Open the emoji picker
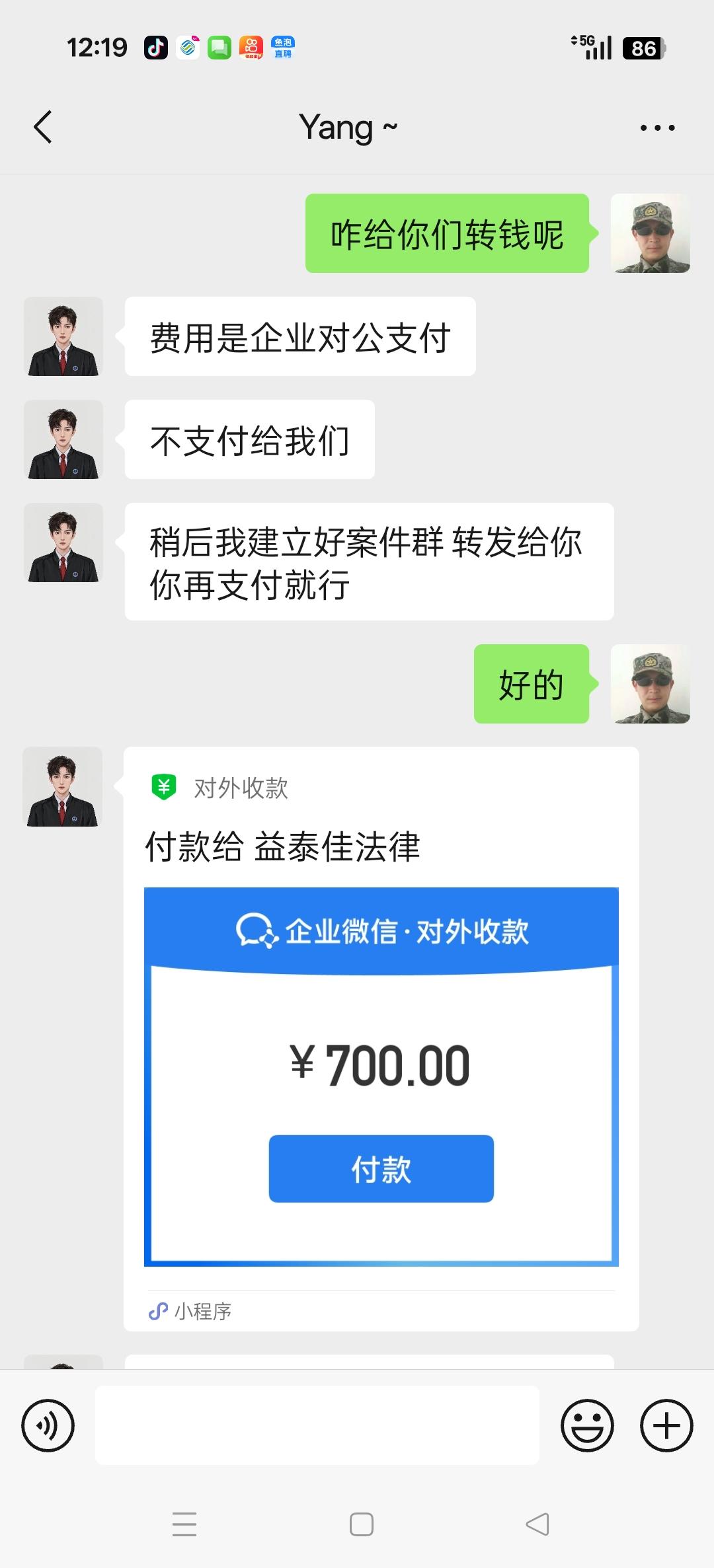714x1568 pixels. click(x=587, y=1425)
